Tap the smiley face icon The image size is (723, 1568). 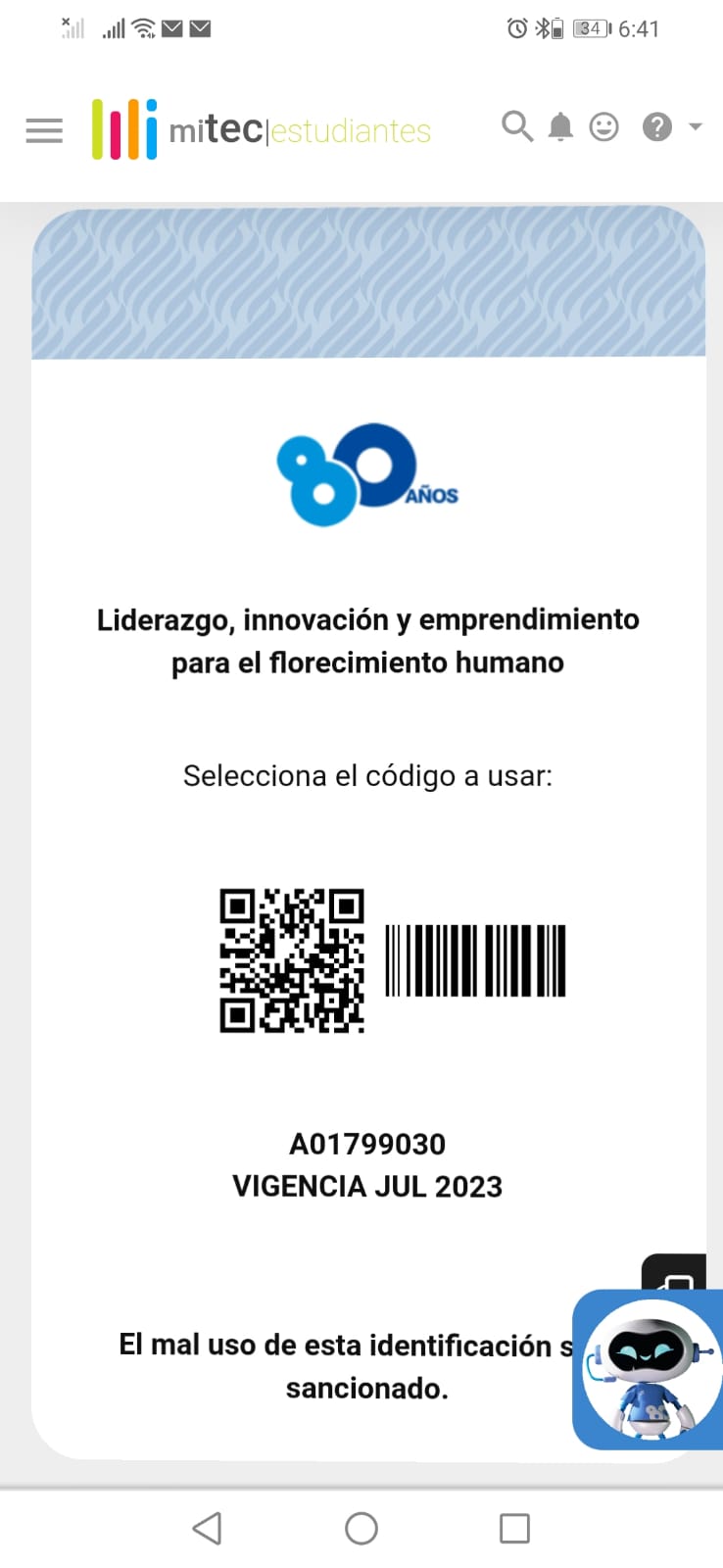click(603, 127)
